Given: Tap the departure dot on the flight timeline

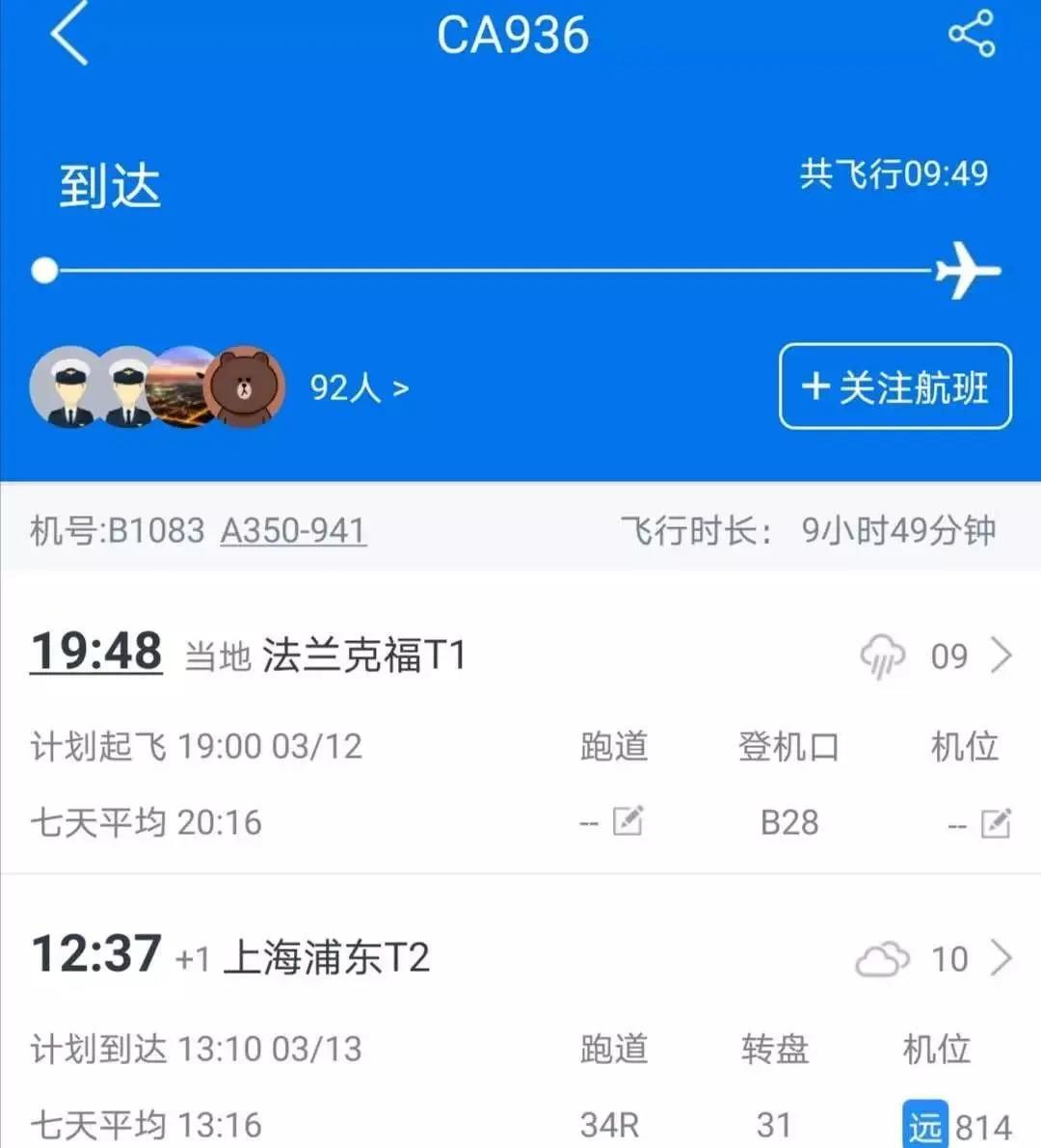Looking at the screenshot, I should [x=44, y=271].
